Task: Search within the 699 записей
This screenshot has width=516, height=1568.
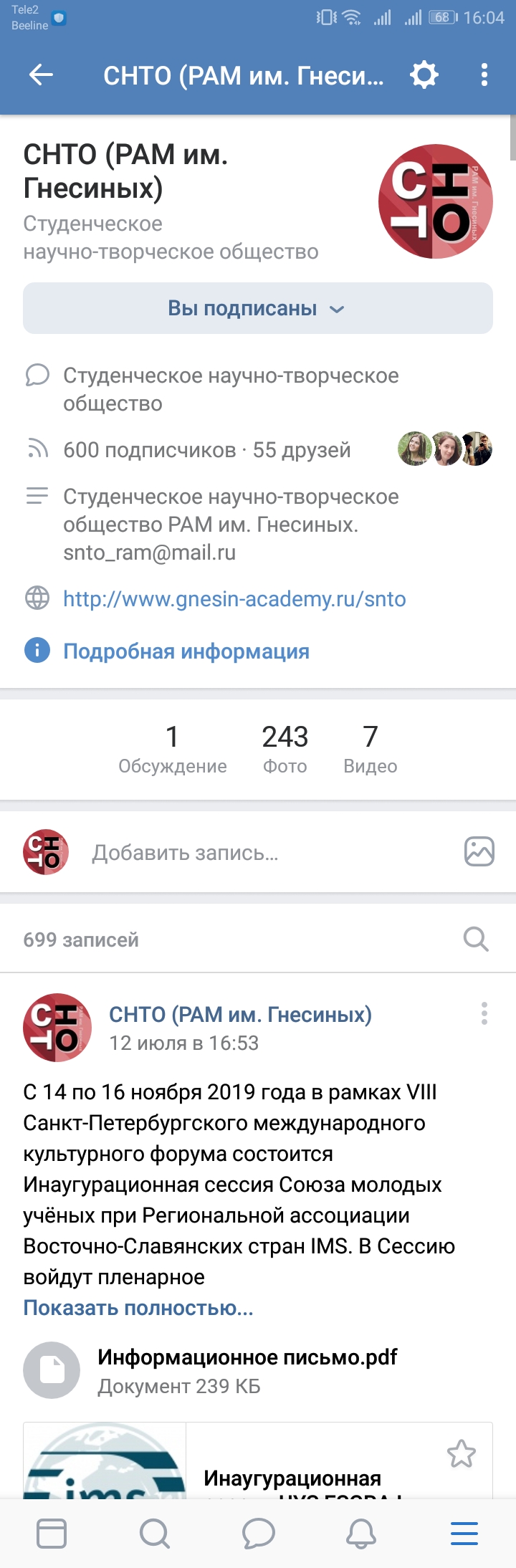Action: (x=476, y=939)
